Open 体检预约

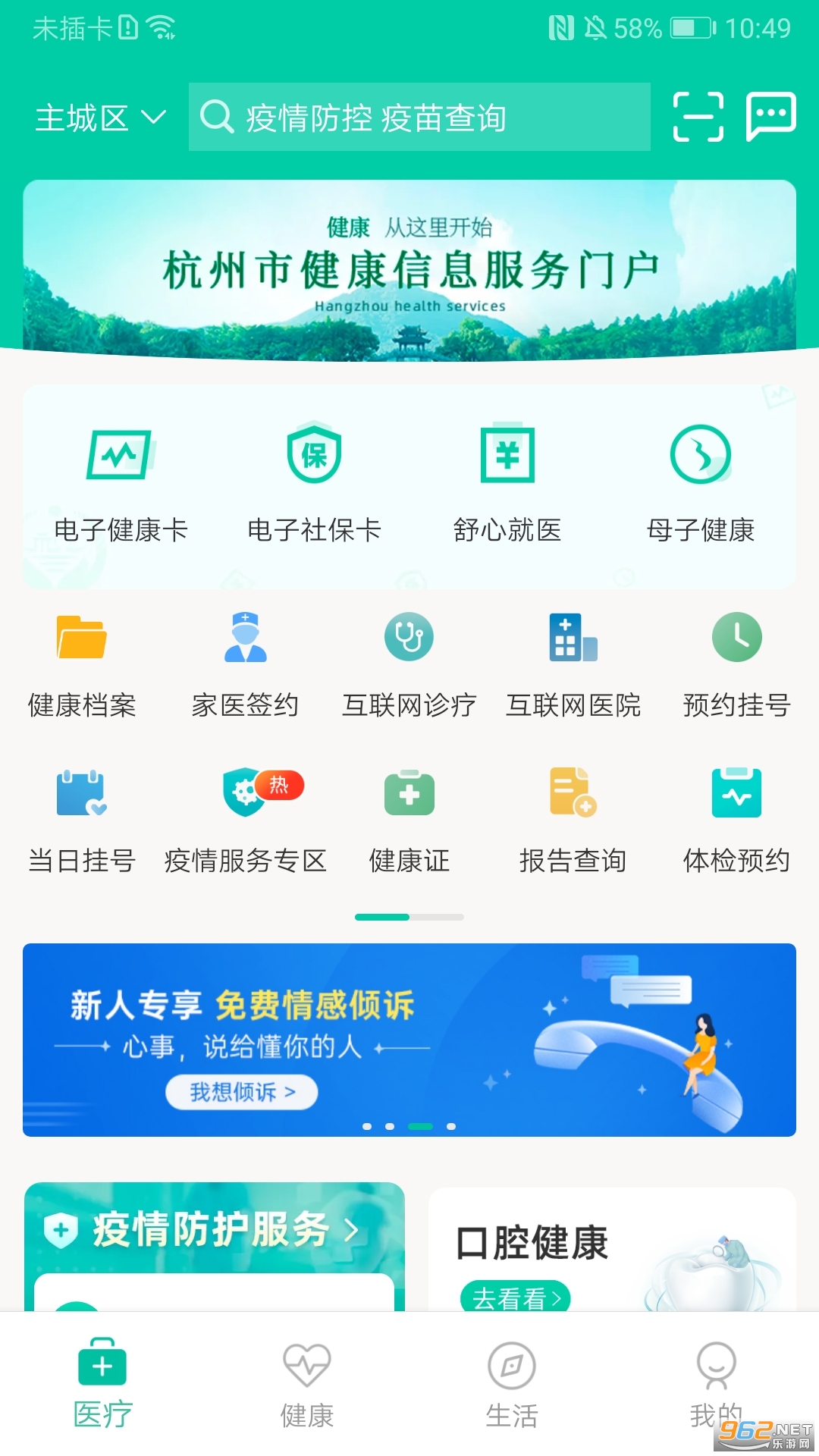pos(736,821)
